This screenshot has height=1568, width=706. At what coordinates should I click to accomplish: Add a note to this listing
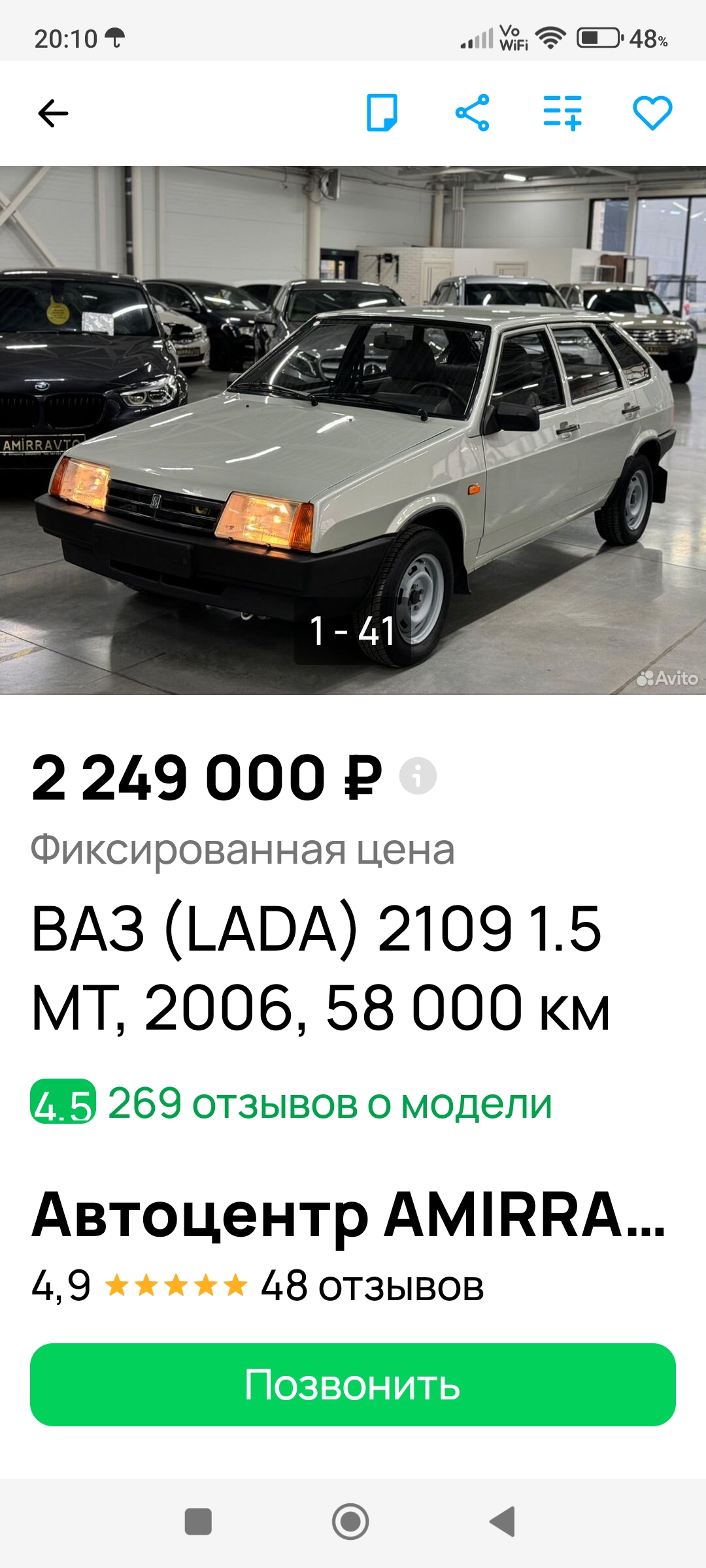coord(382,113)
